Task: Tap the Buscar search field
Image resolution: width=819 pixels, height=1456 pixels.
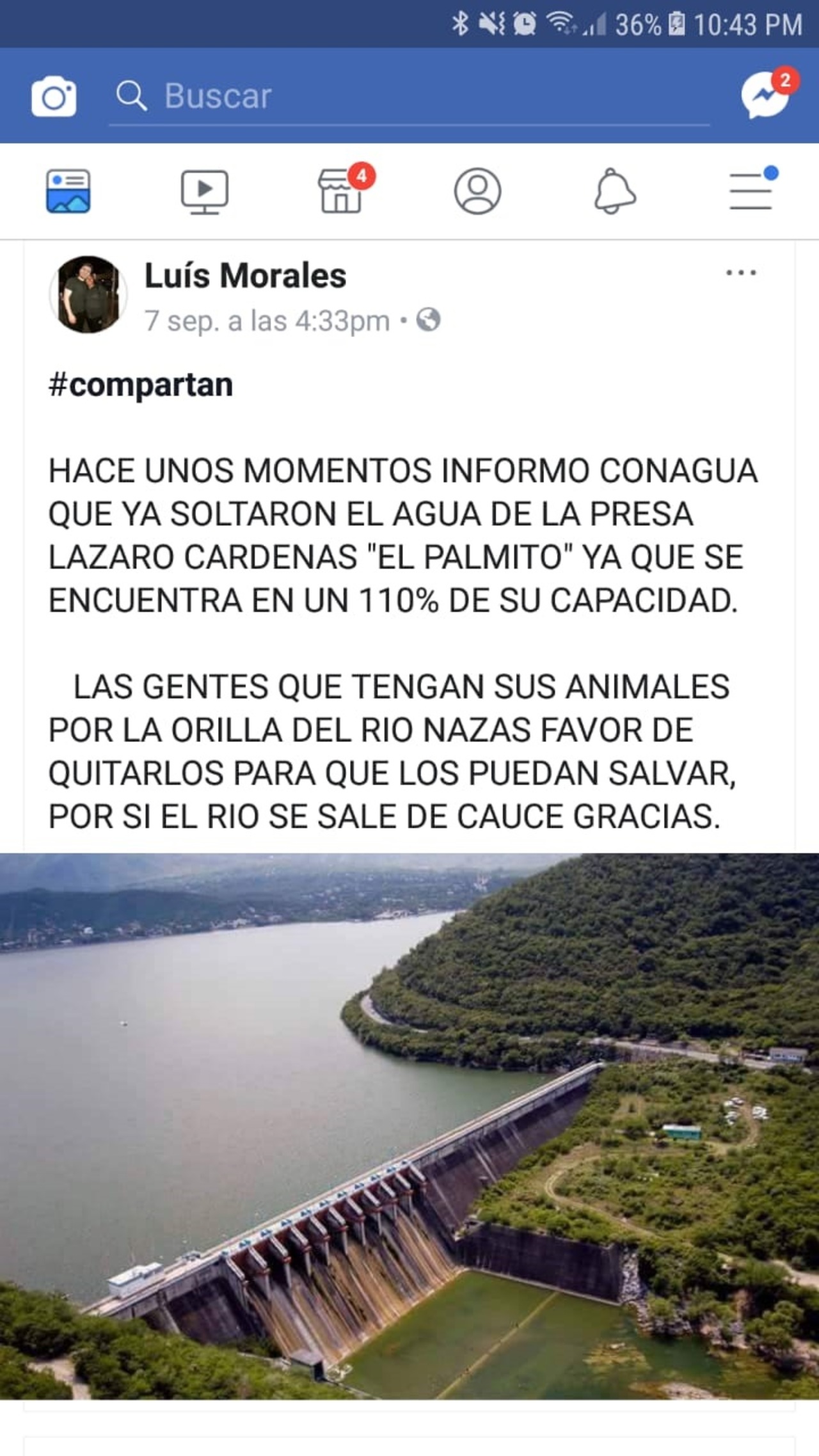Action: [x=409, y=97]
